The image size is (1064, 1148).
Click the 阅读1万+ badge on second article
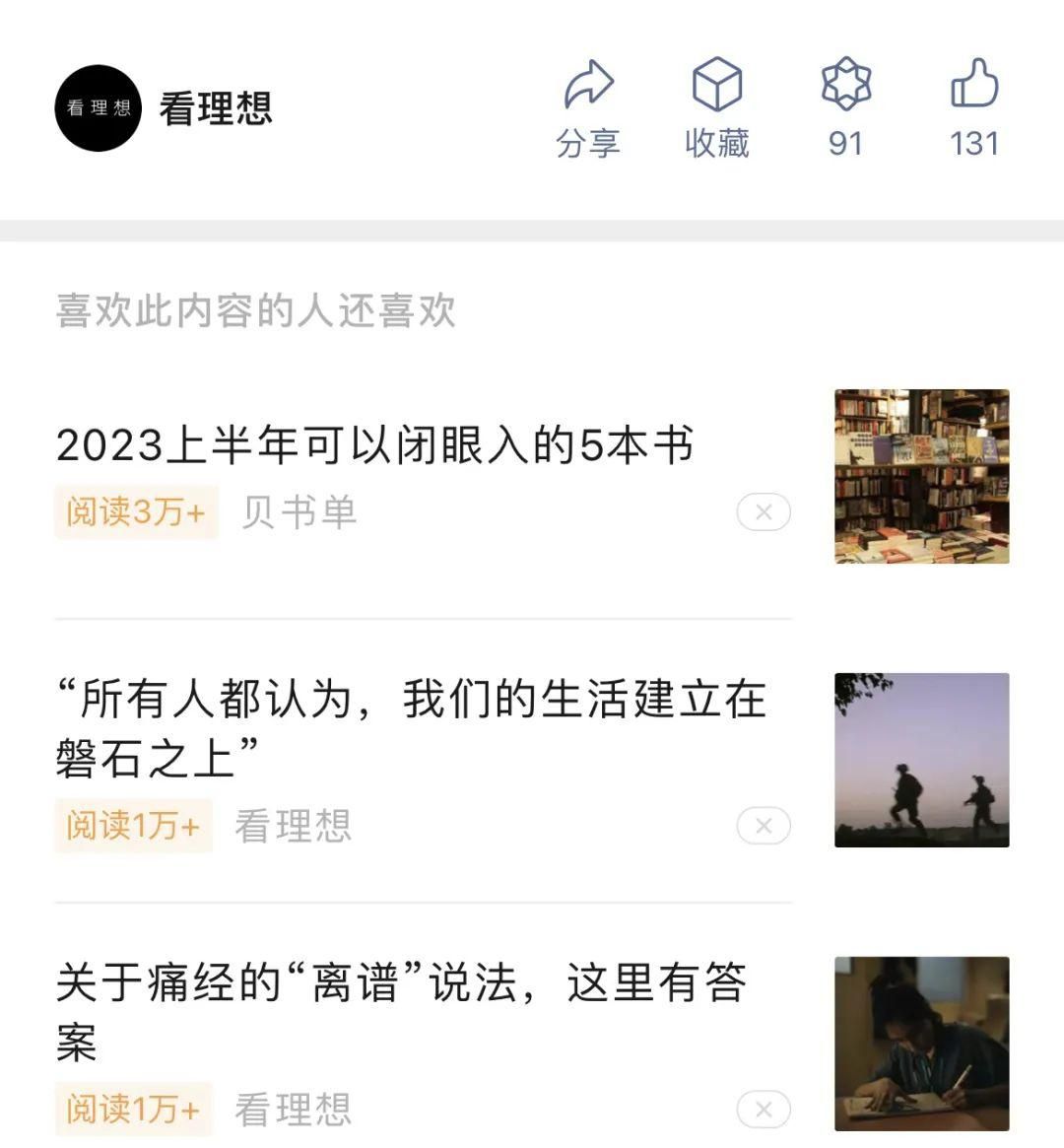point(133,826)
